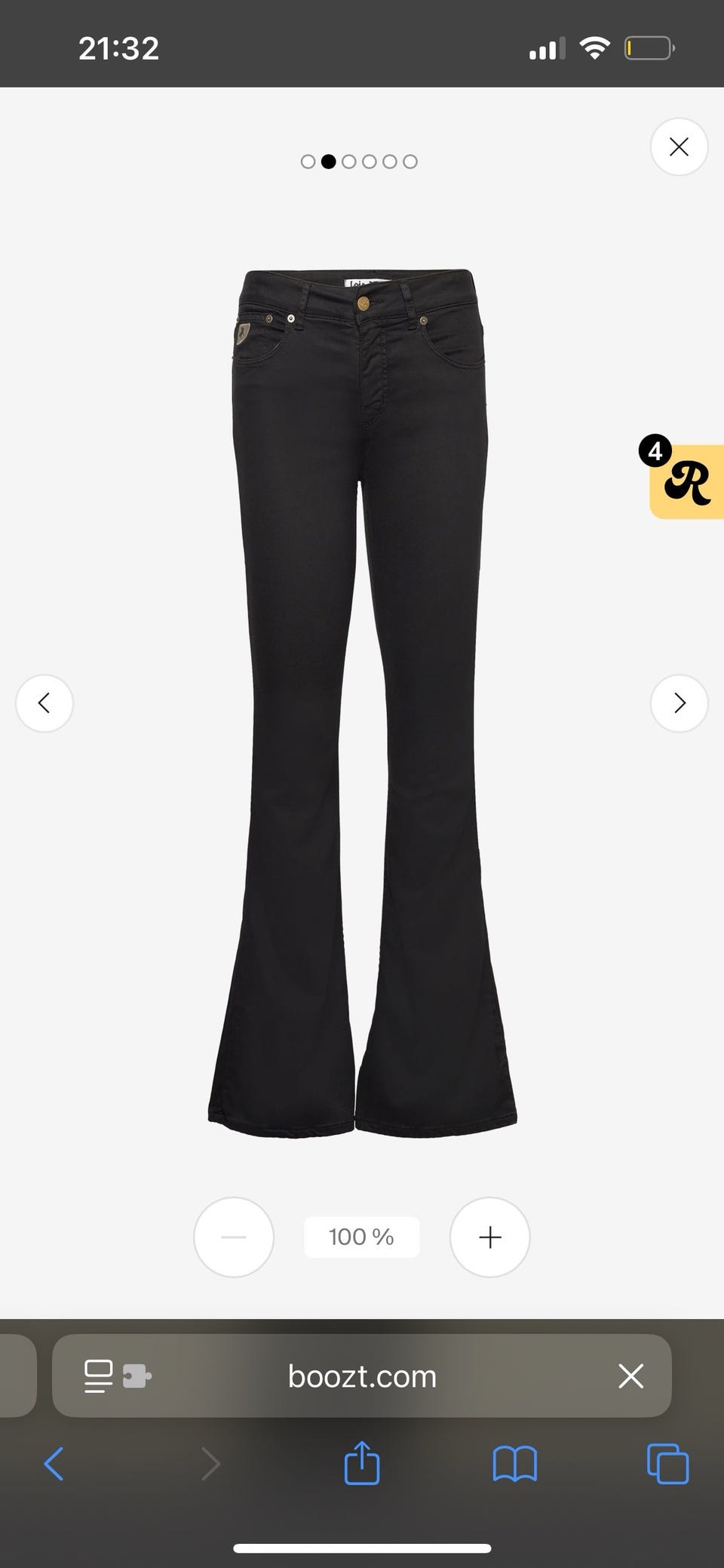Zoom out with the minus button
724x1568 pixels.
pyautogui.click(x=234, y=1237)
